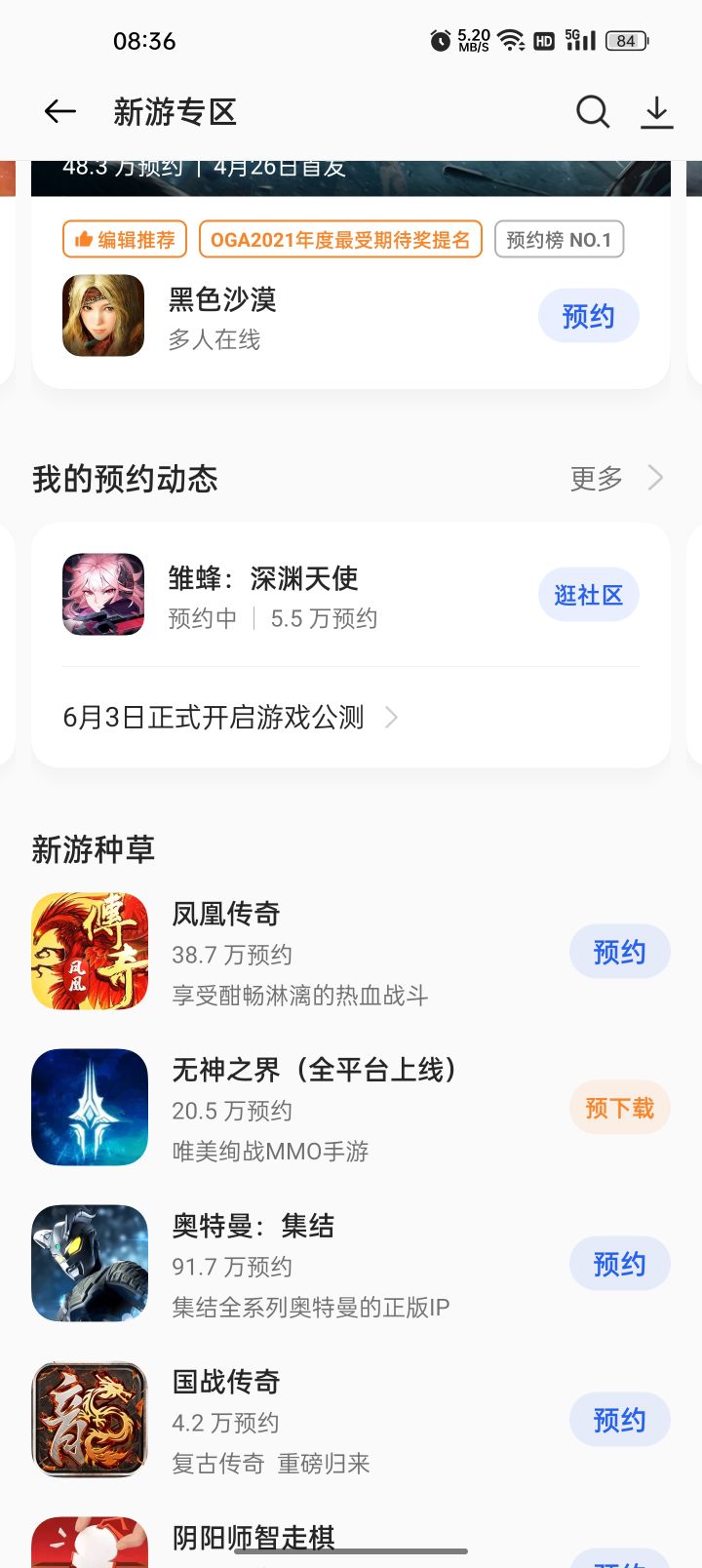The image size is (702, 1568).
Task: Go back from 新游专区
Action: (59, 112)
